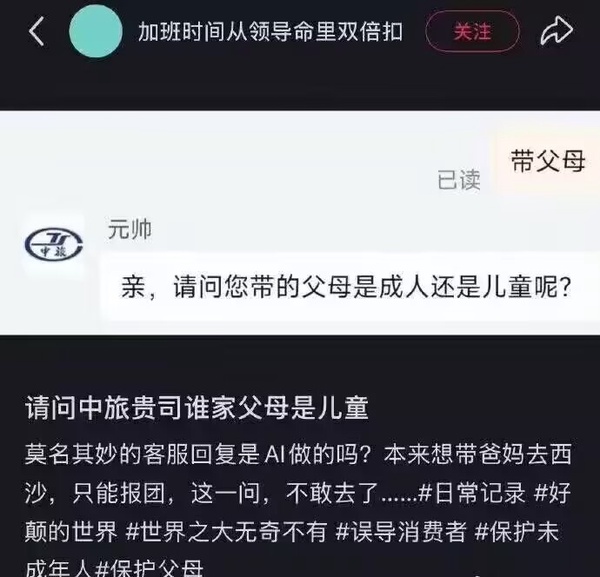
Task: Open the author profile 加班时间从领导命里双倍扣
Action: 270,32
